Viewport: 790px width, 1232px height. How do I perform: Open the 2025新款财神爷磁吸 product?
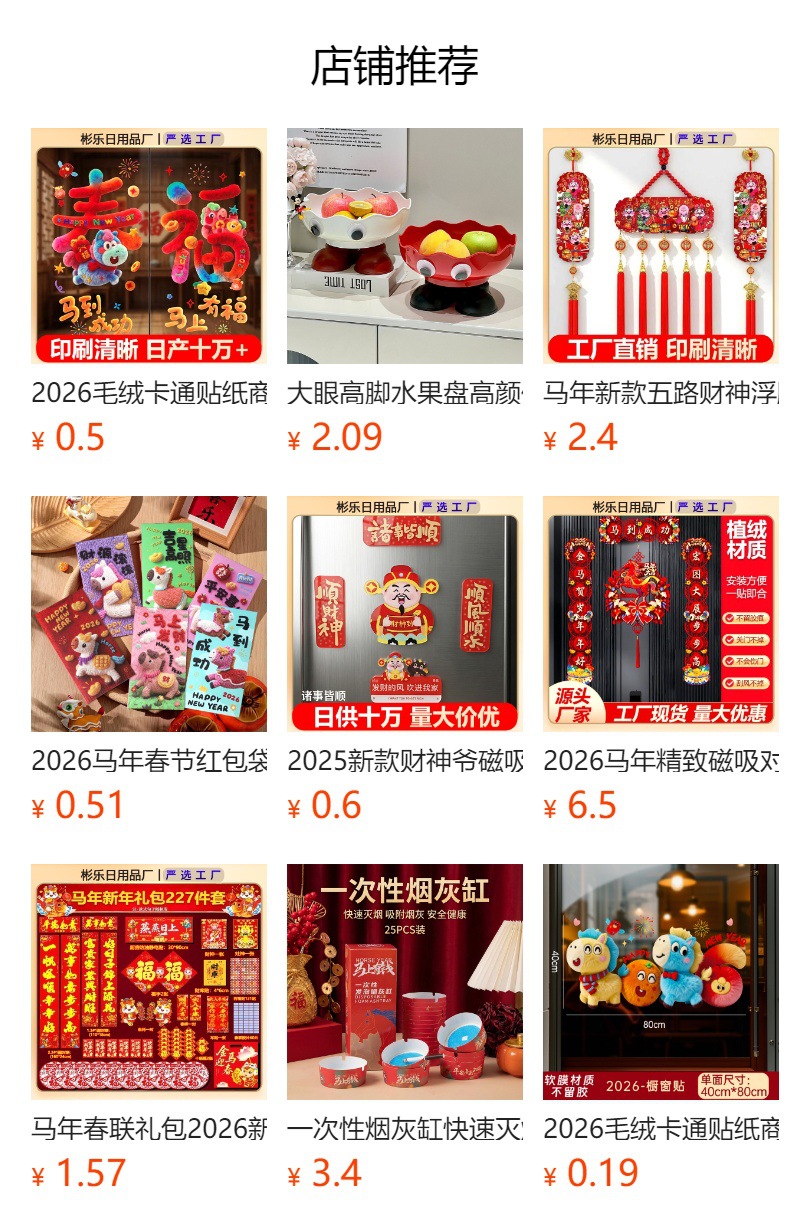pyautogui.click(x=405, y=614)
